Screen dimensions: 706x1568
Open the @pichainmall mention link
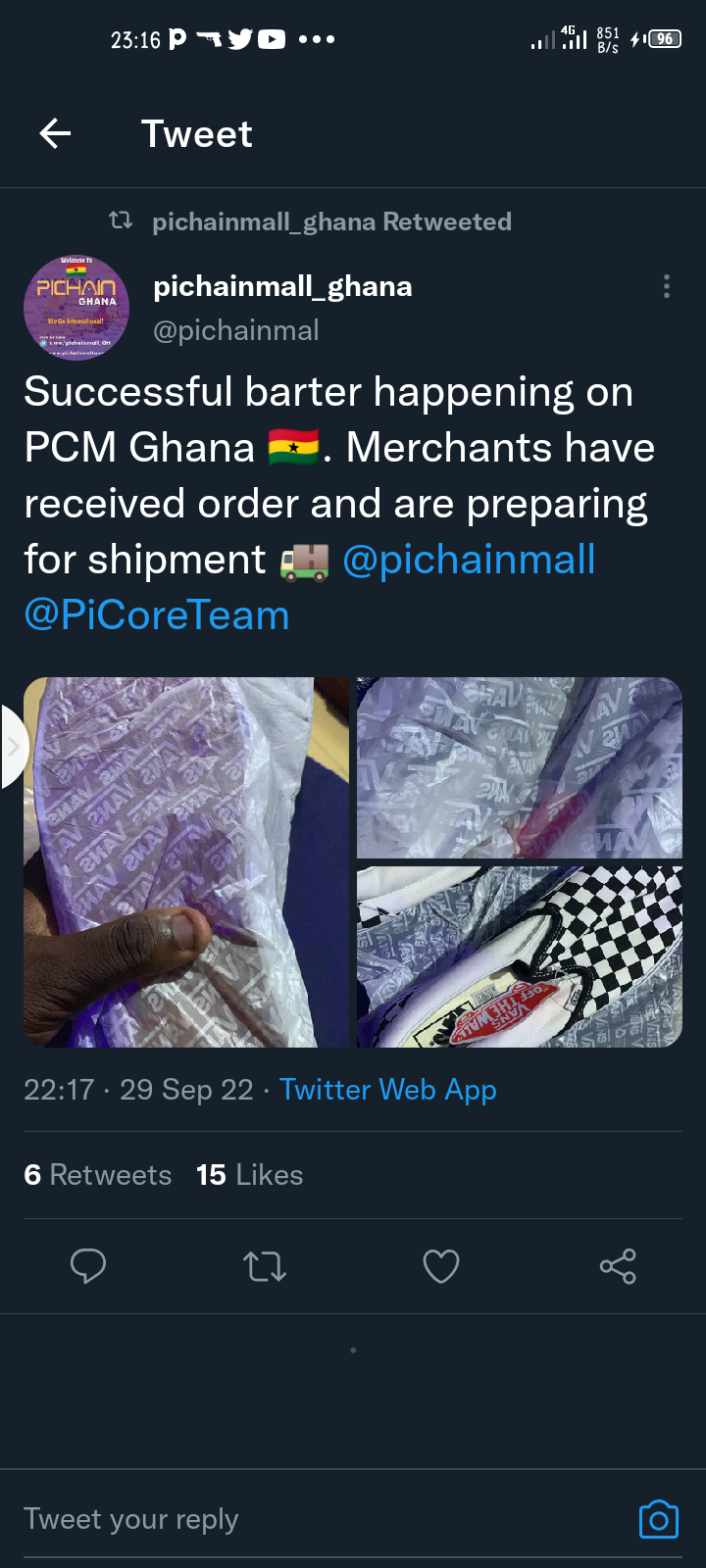point(469,560)
